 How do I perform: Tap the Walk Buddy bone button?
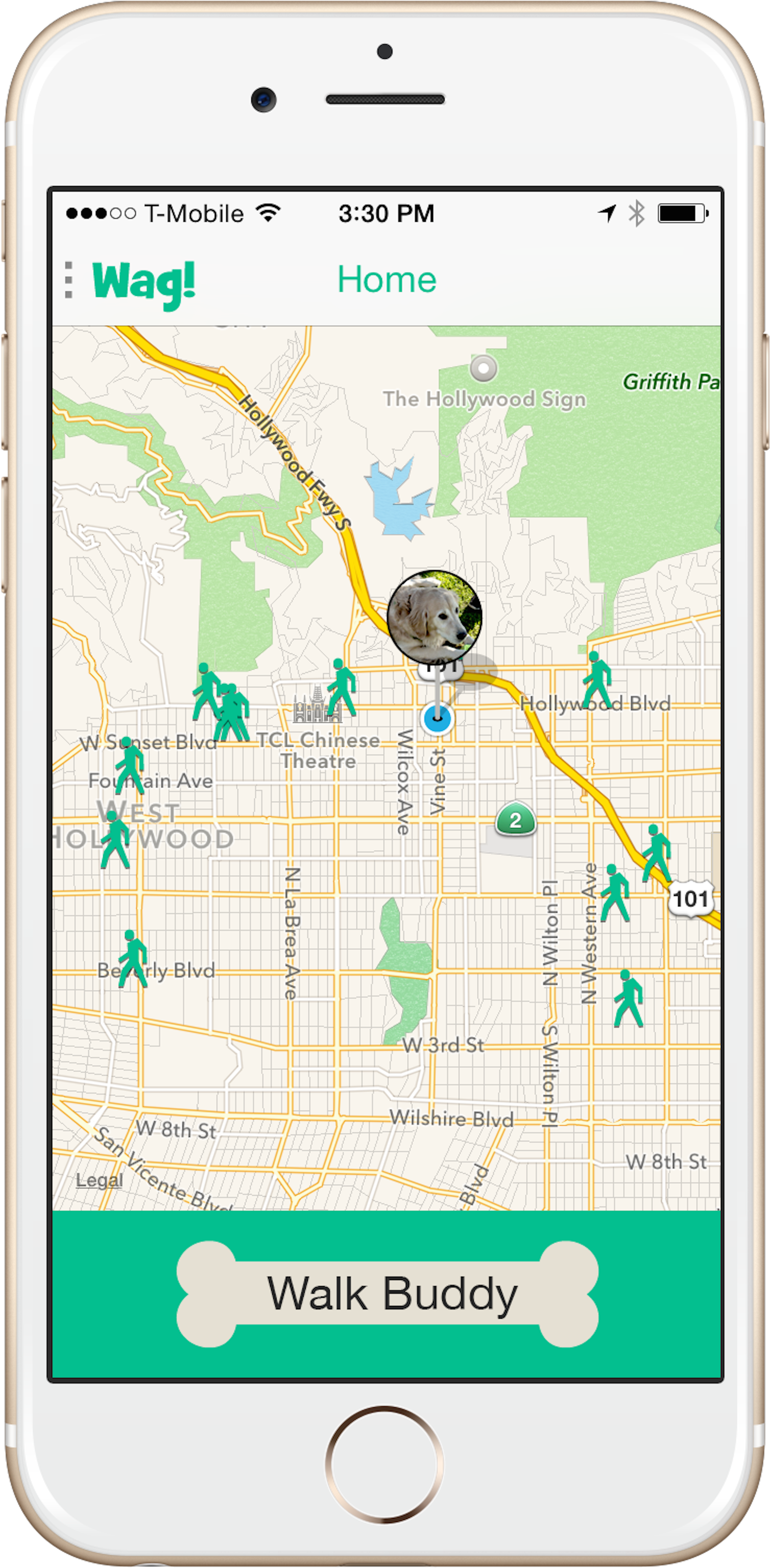[387, 1294]
